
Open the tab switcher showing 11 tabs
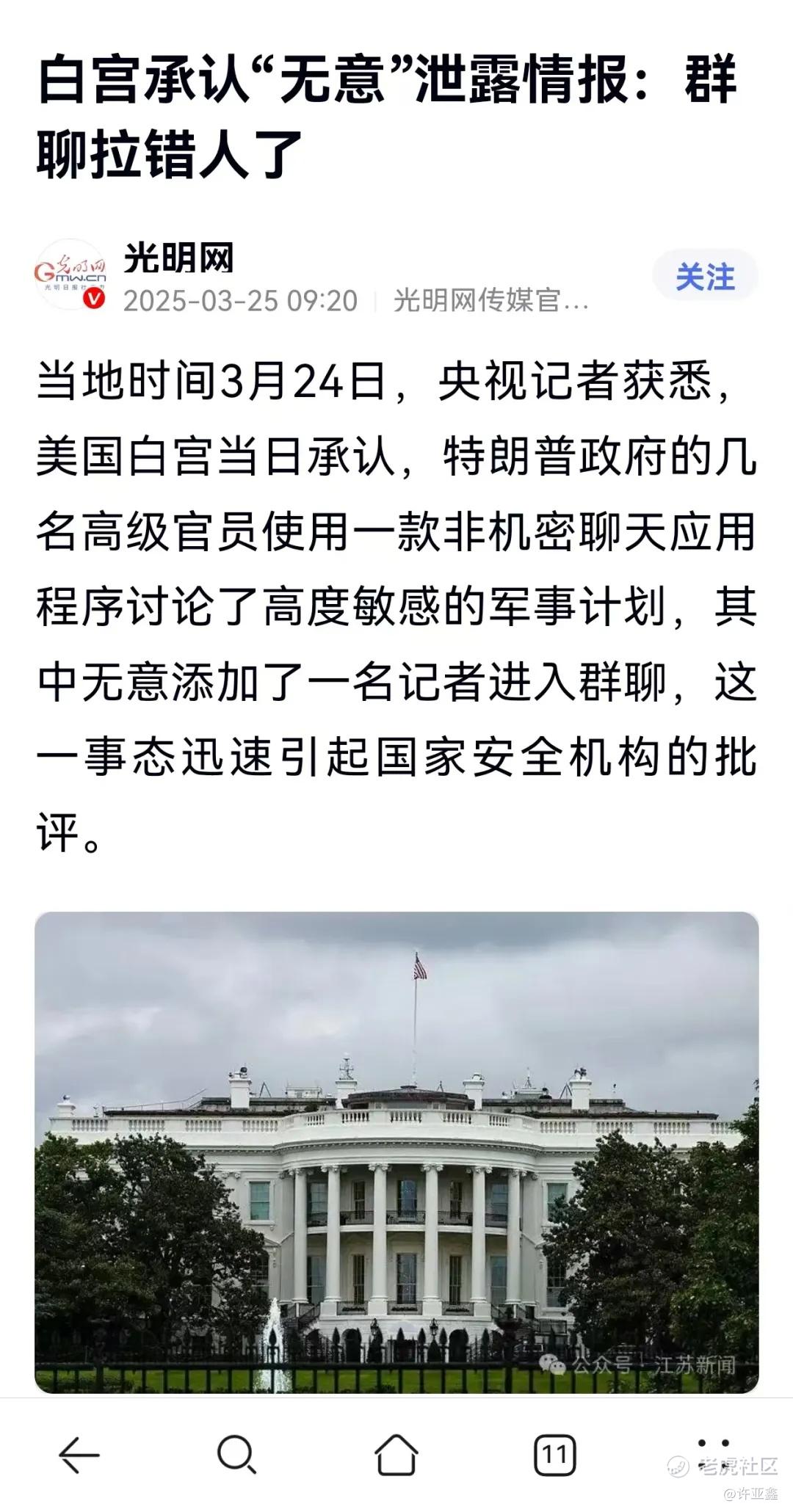[555, 1454]
